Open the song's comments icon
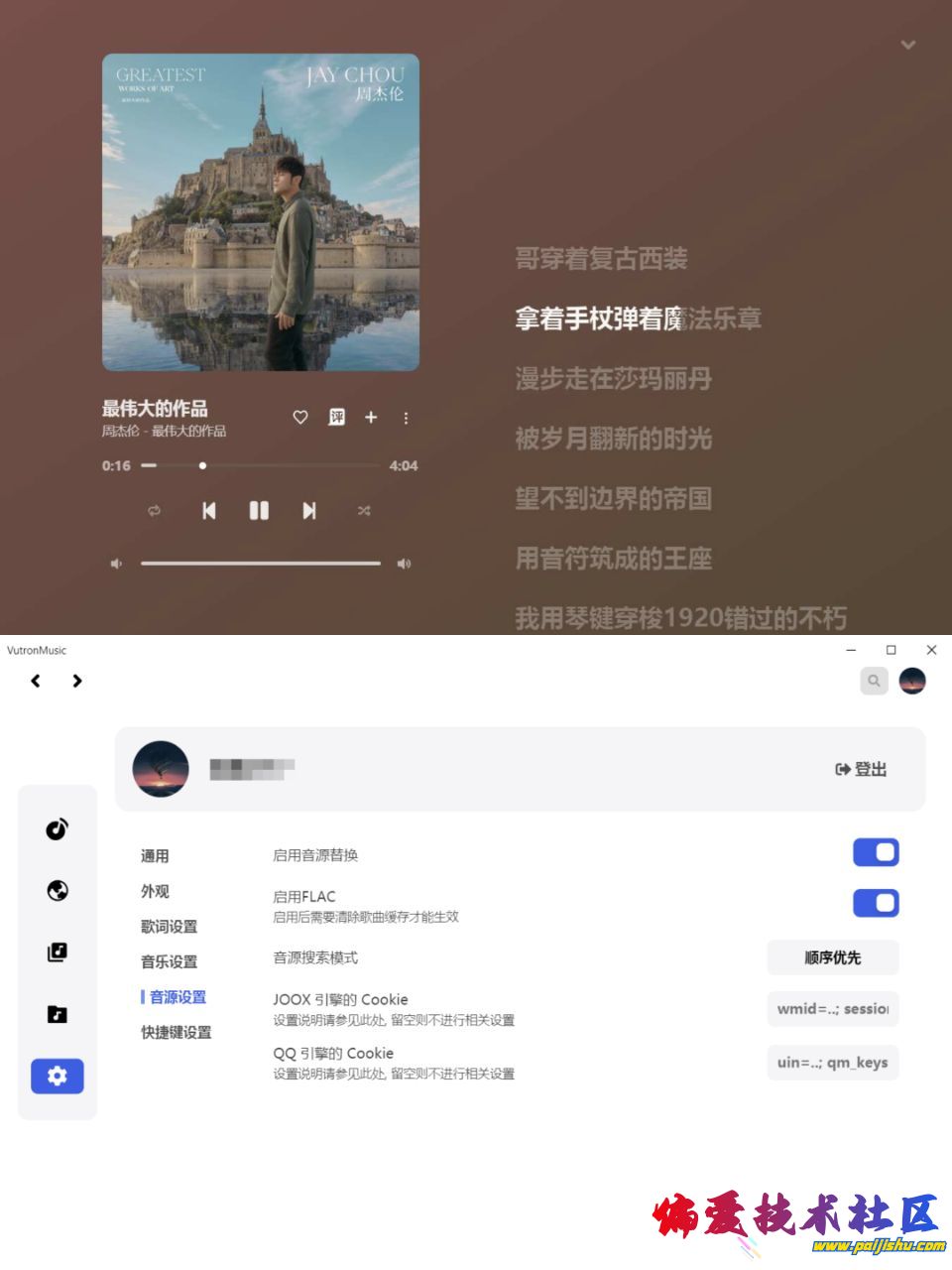The height and width of the screenshot is (1270, 952). click(x=337, y=418)
